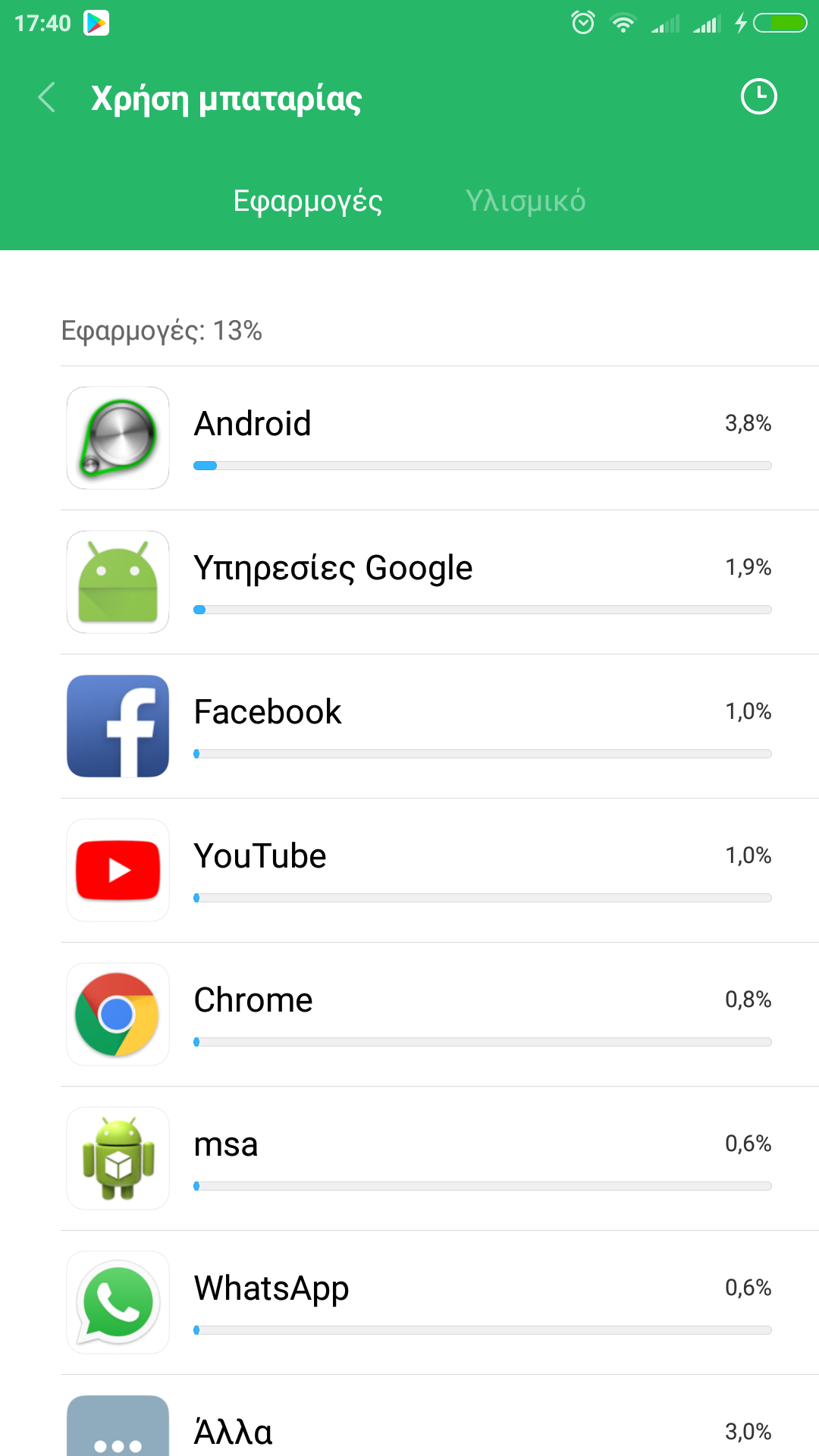View Υπηρεσίες Google battery details
Viewport: 819px width, 1456px height.
[x=440, y=582]
